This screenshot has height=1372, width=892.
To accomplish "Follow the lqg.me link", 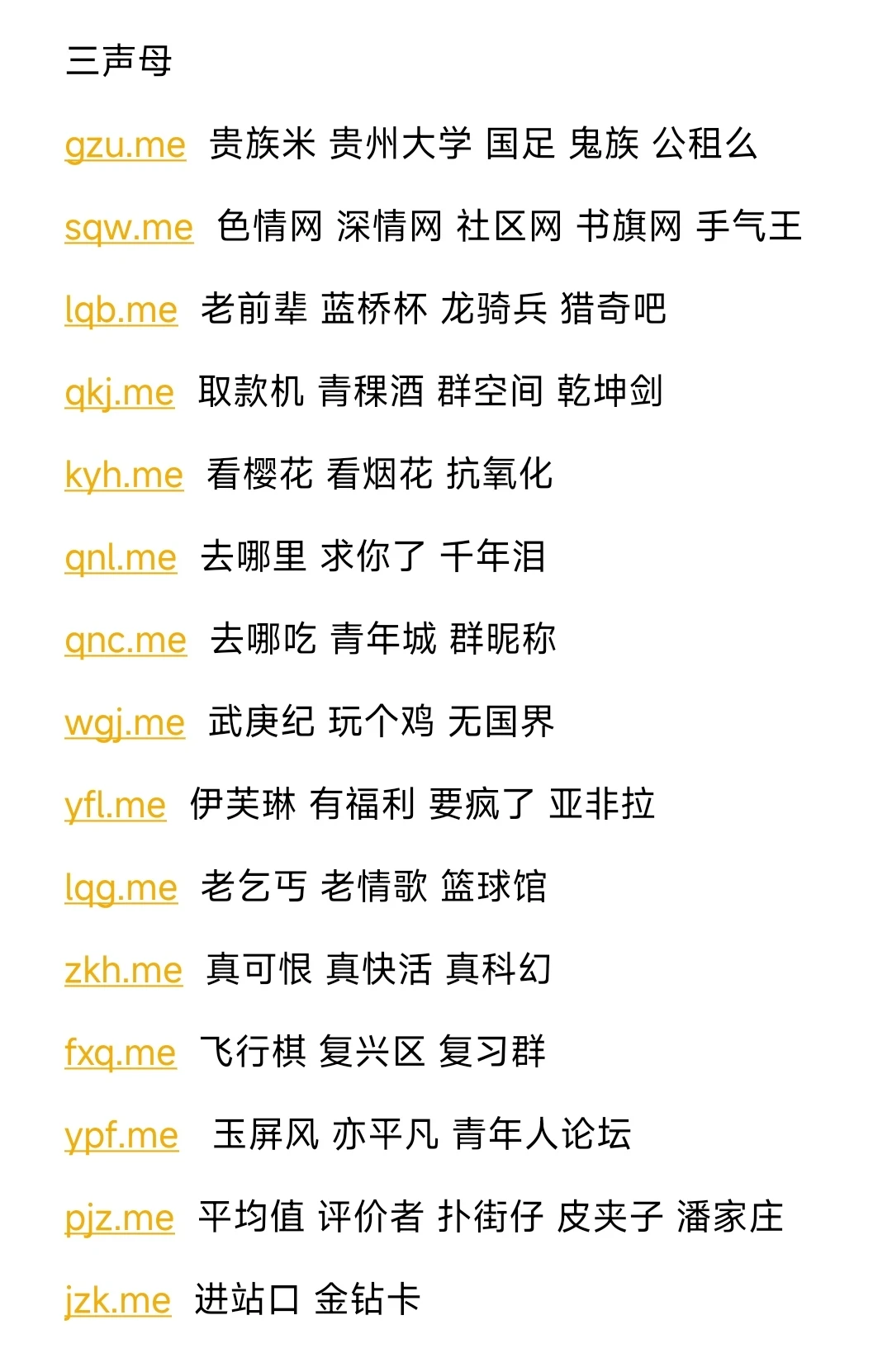I will coord(121,888).
